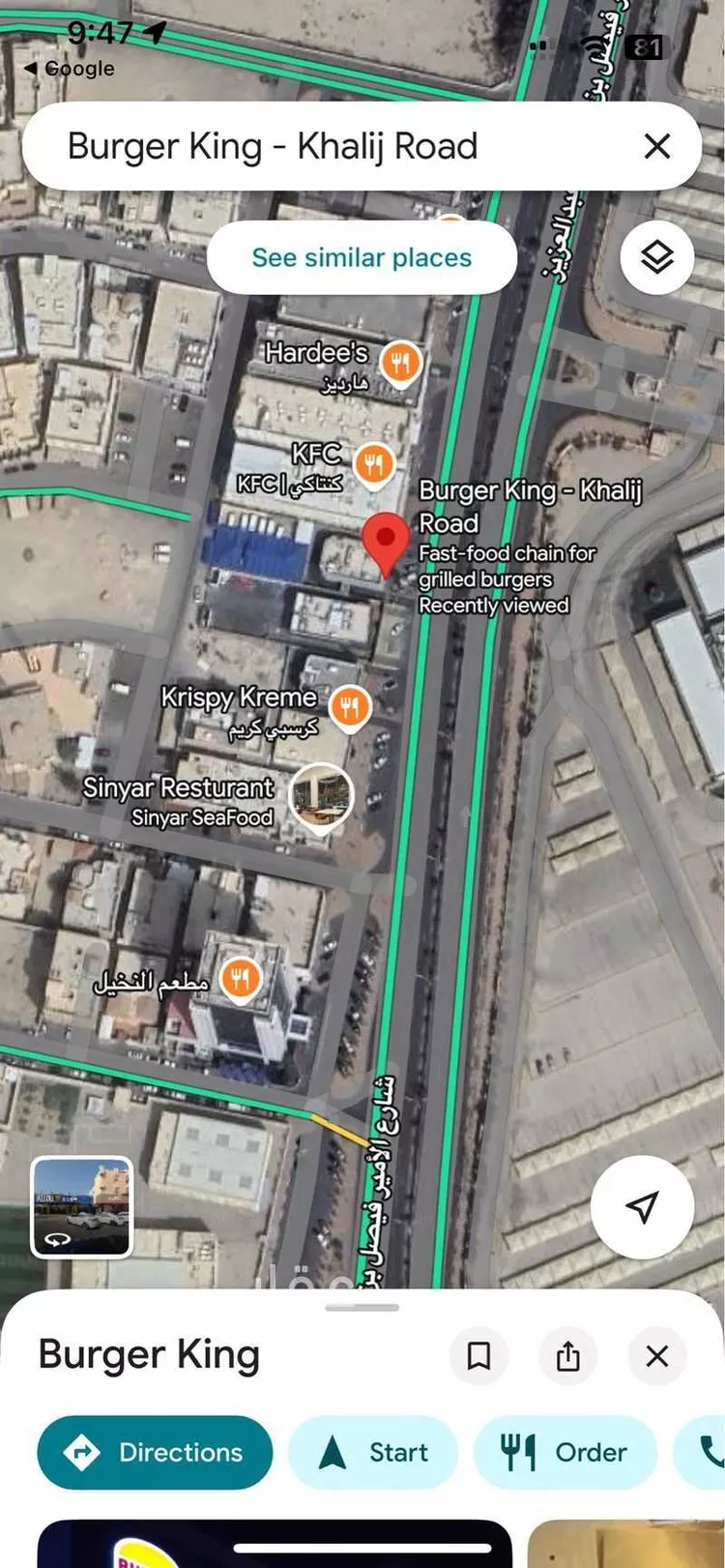This screenshot has width=725, height=1568.
Task: Show similar places nearby
Action: (x=362, y=257)
